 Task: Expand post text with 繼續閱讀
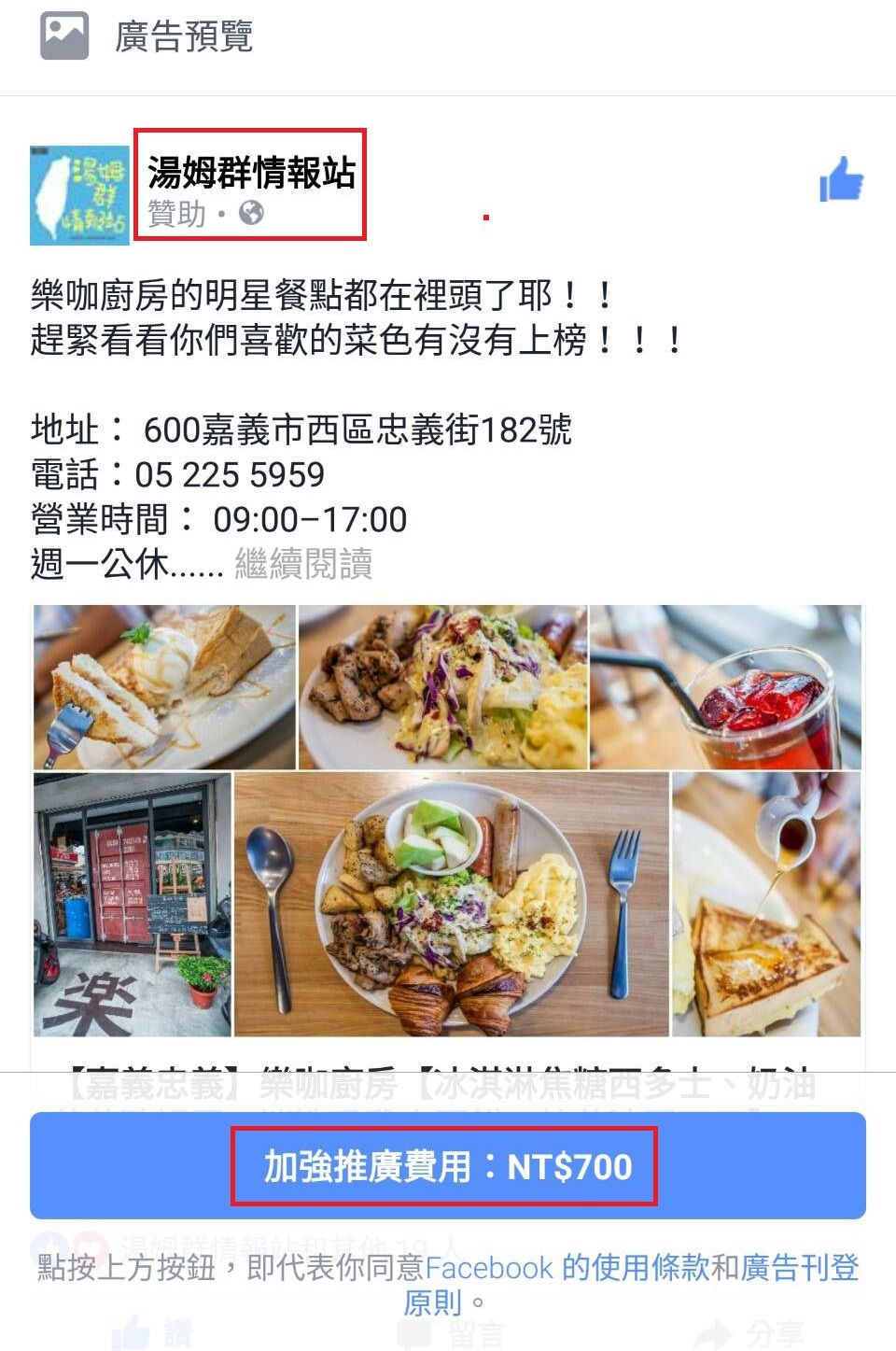[303, 565]
